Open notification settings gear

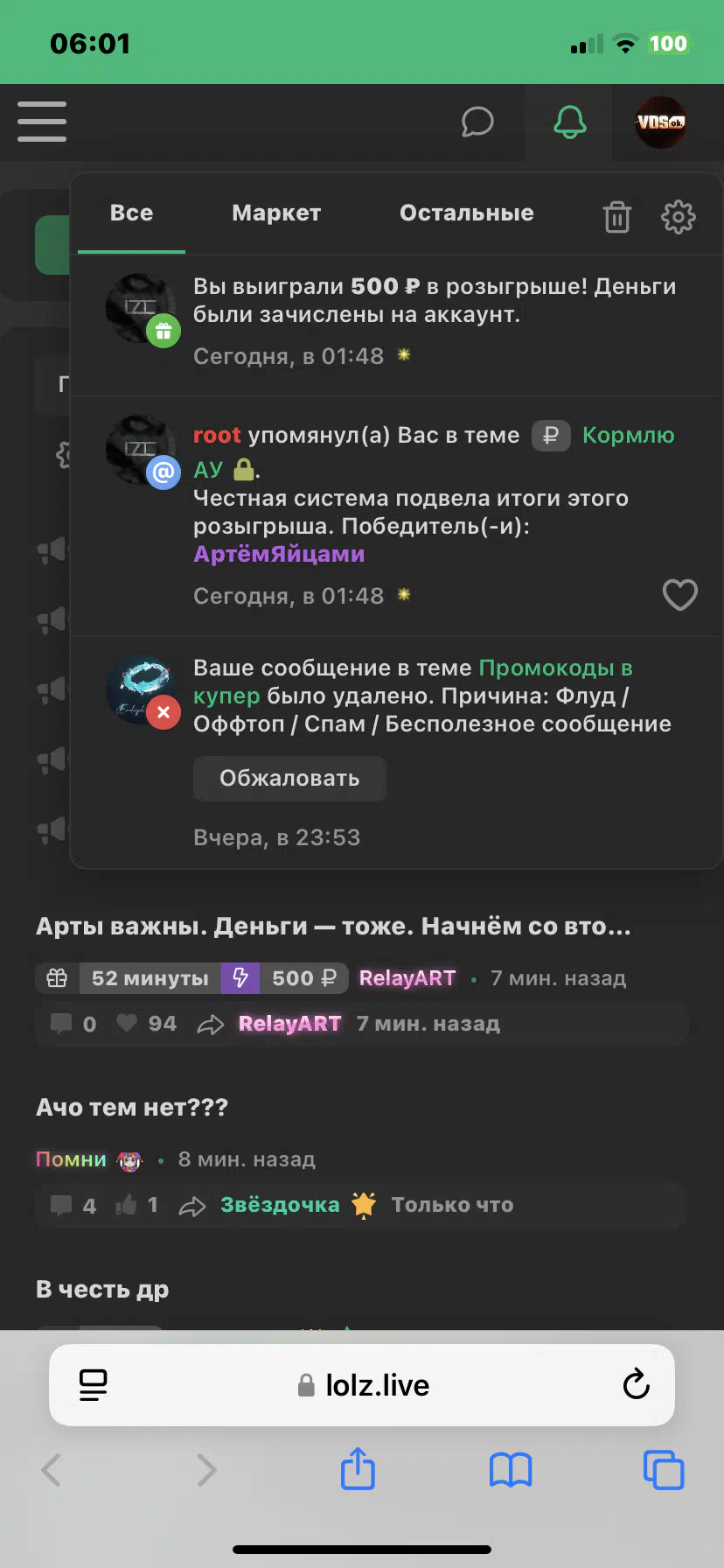pos(678,217)
